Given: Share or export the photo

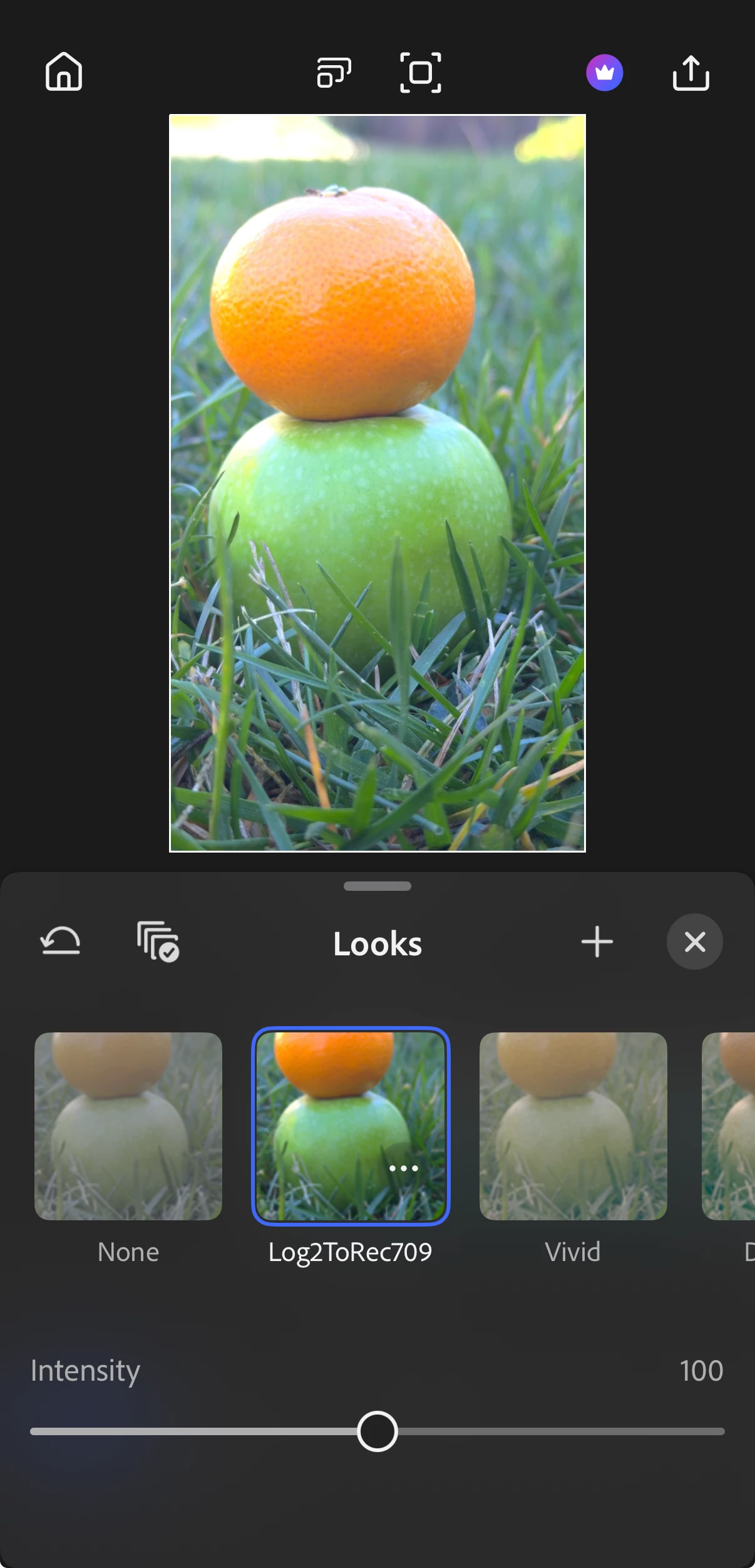Looking at the screenshot, I should [x=691, y=73].
